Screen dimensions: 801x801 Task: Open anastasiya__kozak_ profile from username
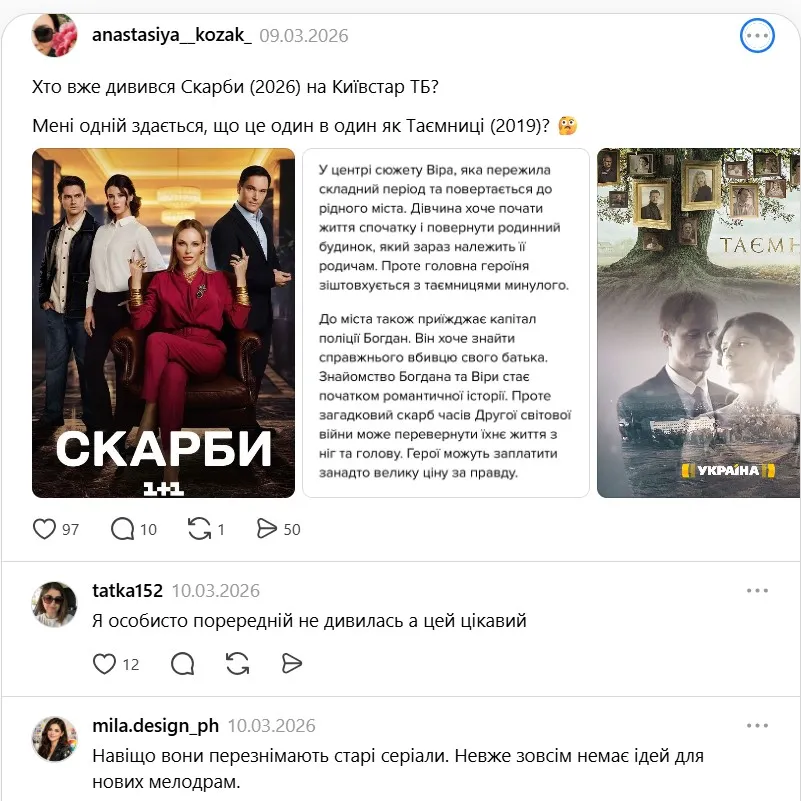coord(171,35)
